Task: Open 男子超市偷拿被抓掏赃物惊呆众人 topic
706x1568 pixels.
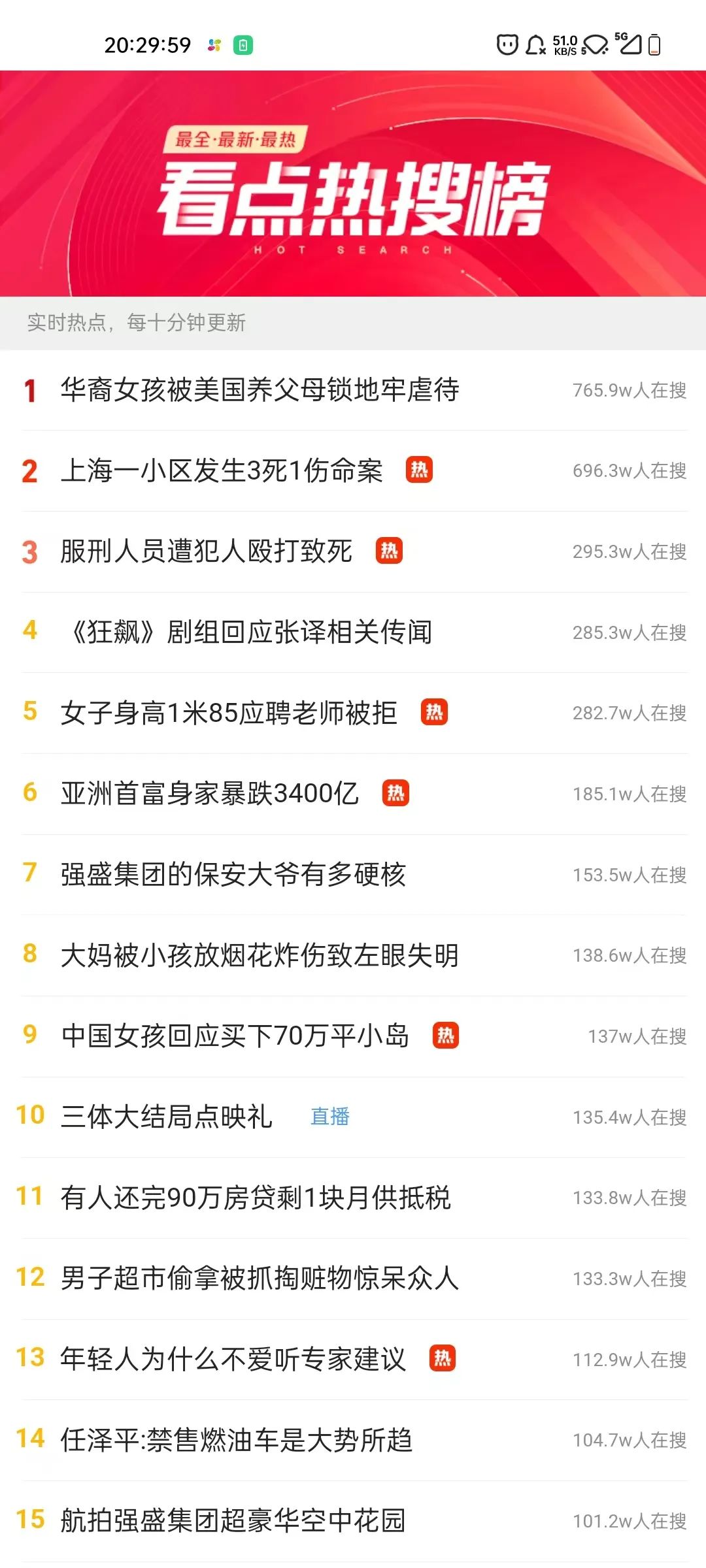Action: click(260, 1279)
